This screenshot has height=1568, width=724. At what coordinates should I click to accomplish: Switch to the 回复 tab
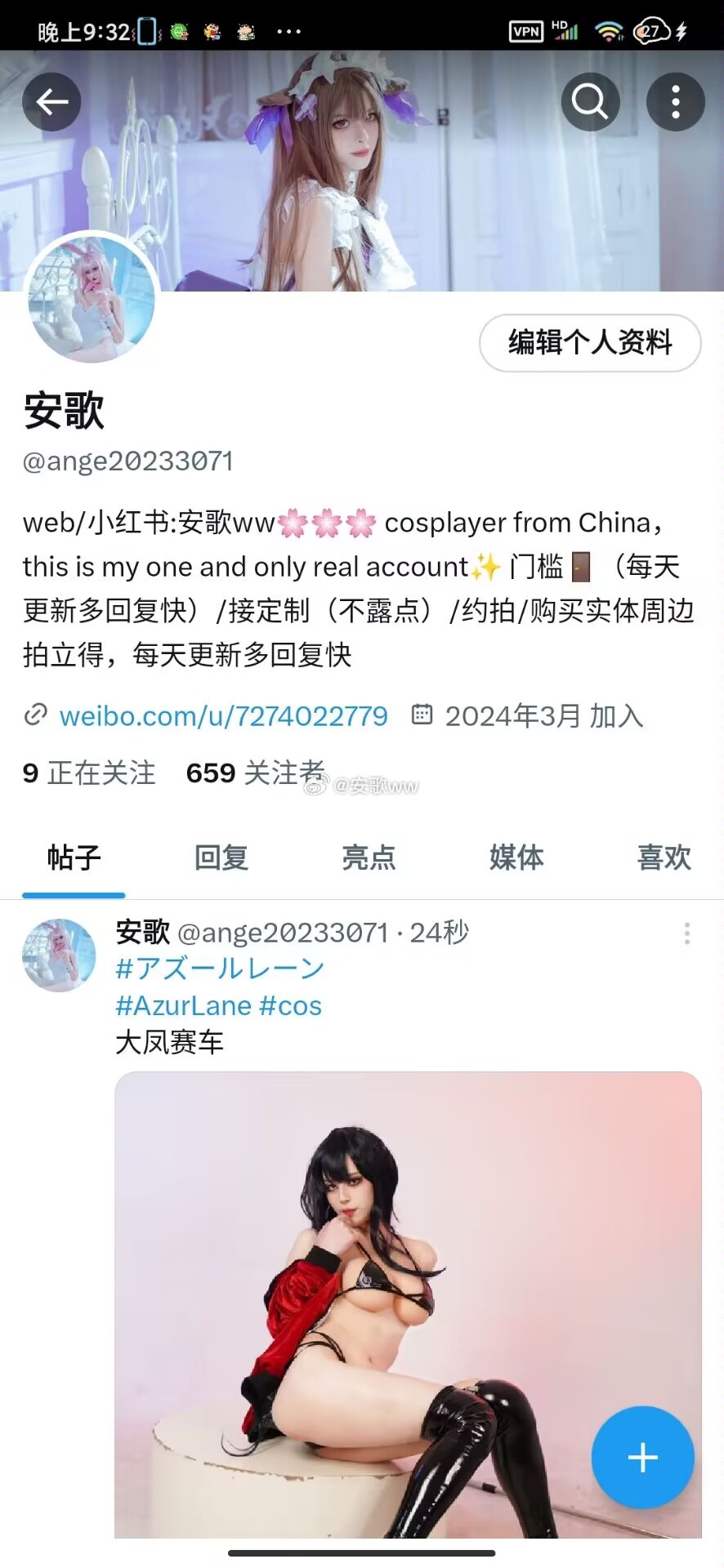pyautogui.click(x=221, y=857)
